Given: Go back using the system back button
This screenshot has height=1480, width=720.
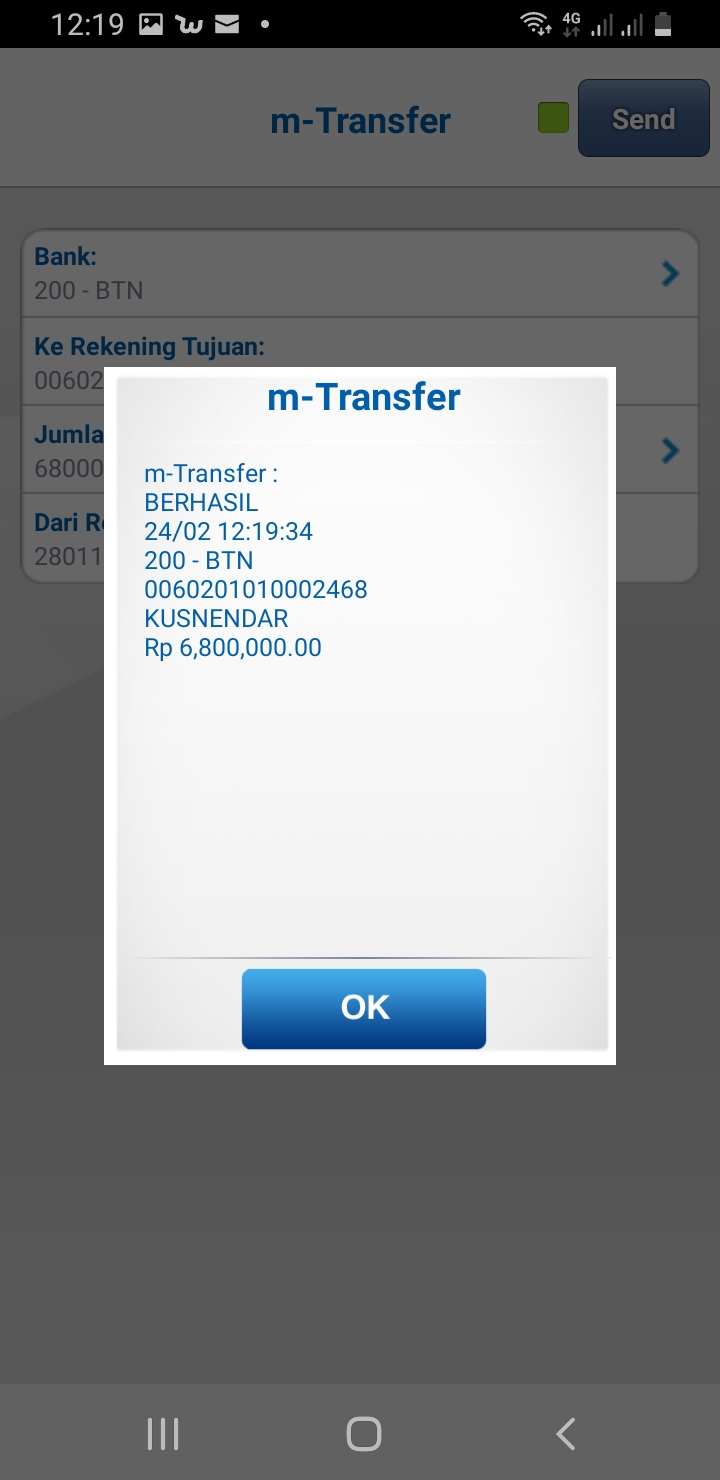Looking at the screenshot, I should pyautogui.click(x=565, y=1434).
